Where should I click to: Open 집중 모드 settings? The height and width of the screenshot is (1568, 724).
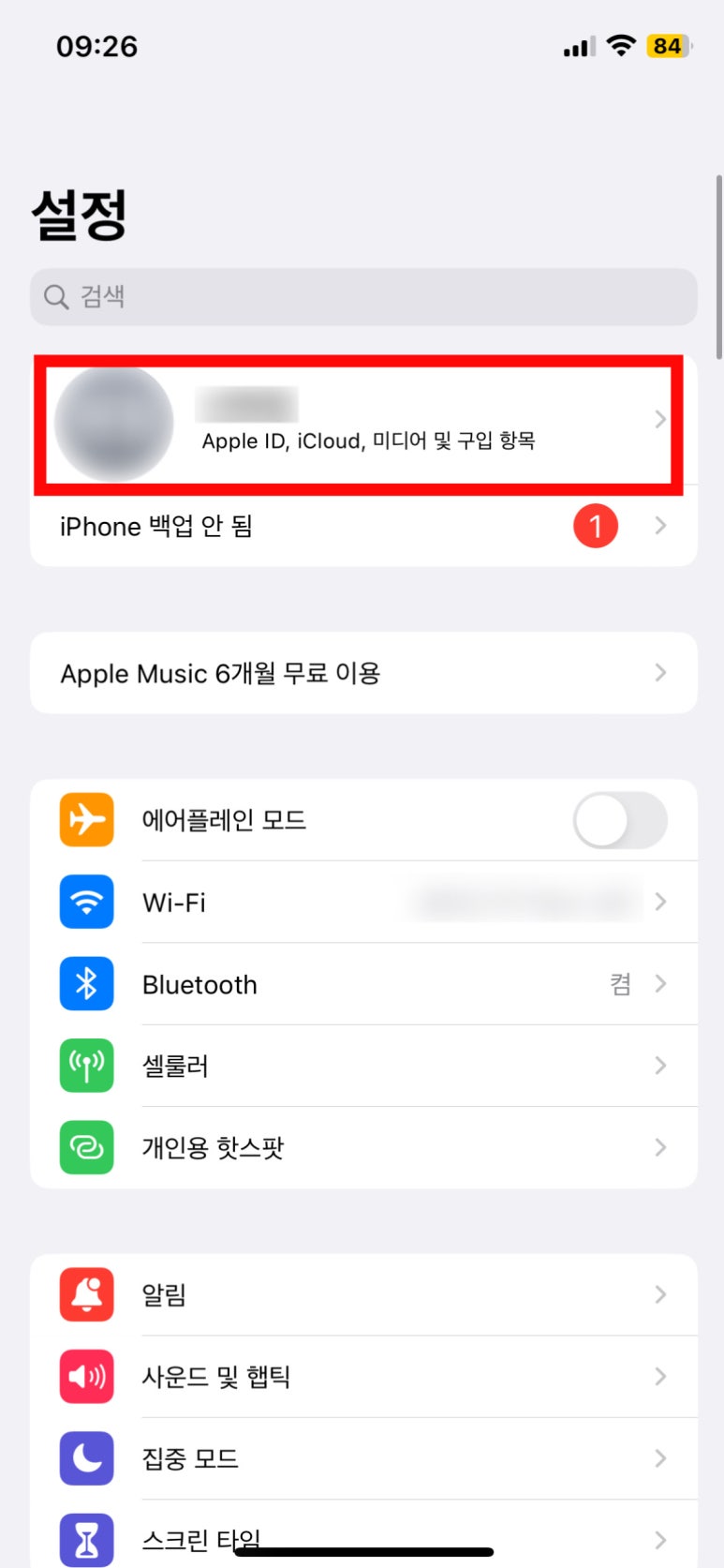(363, 1457)
